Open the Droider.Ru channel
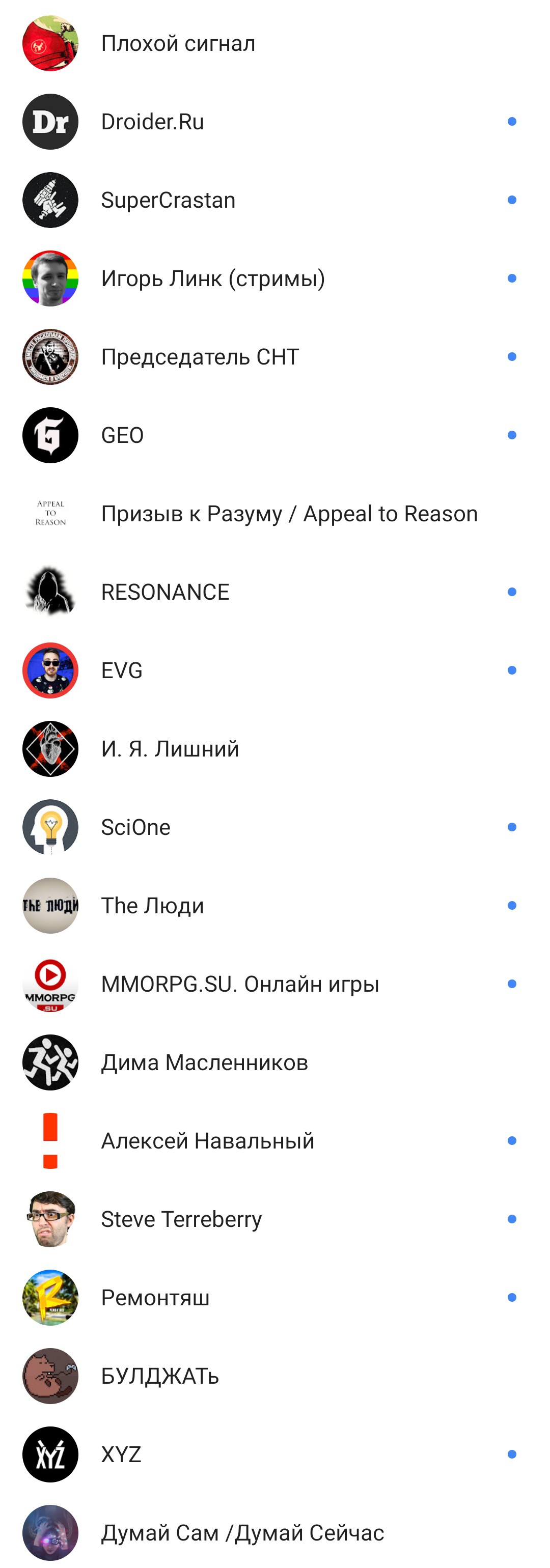The image size is (550, 1568). 152,122
